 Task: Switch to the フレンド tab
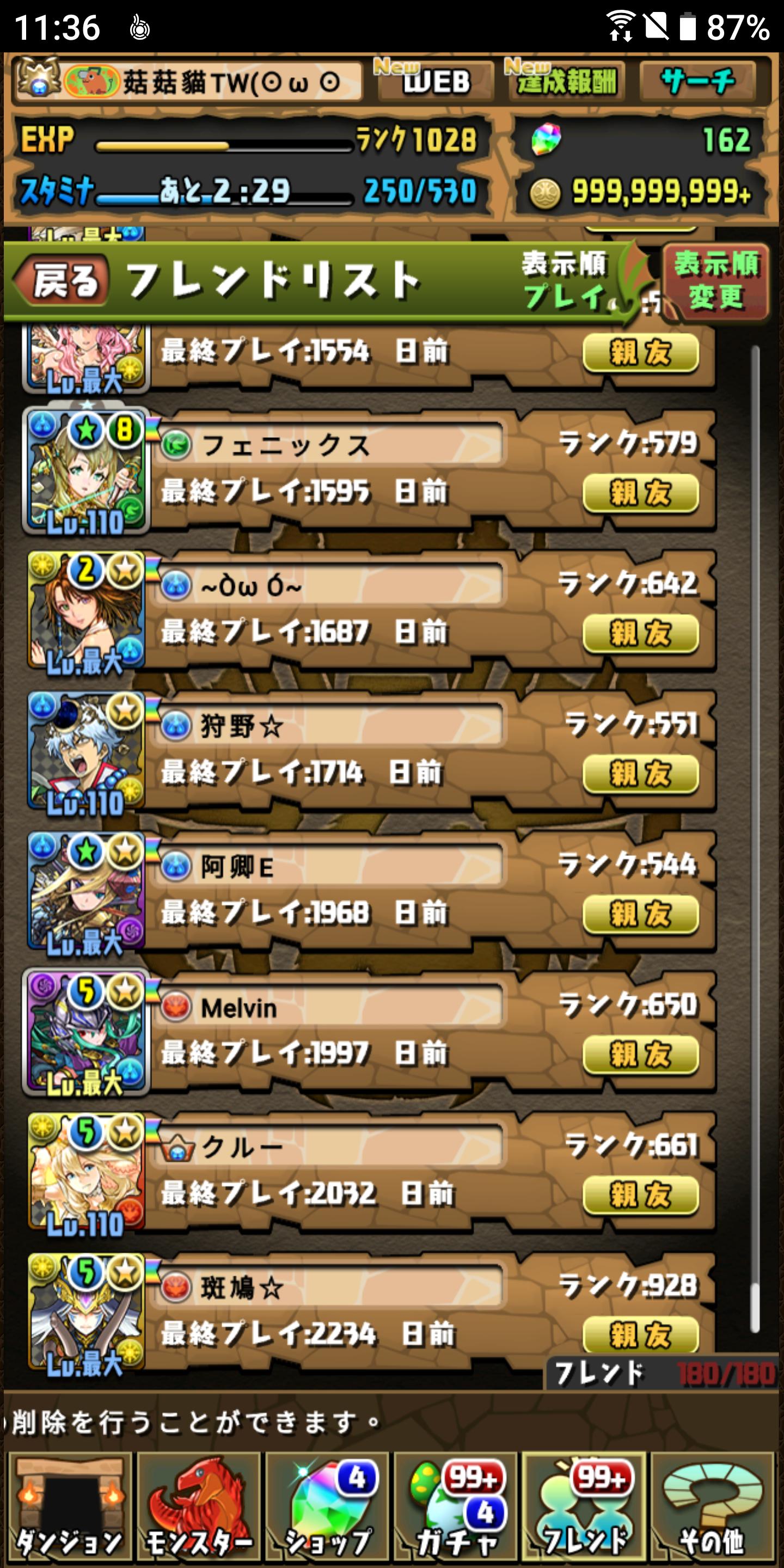click(584, 1507)
